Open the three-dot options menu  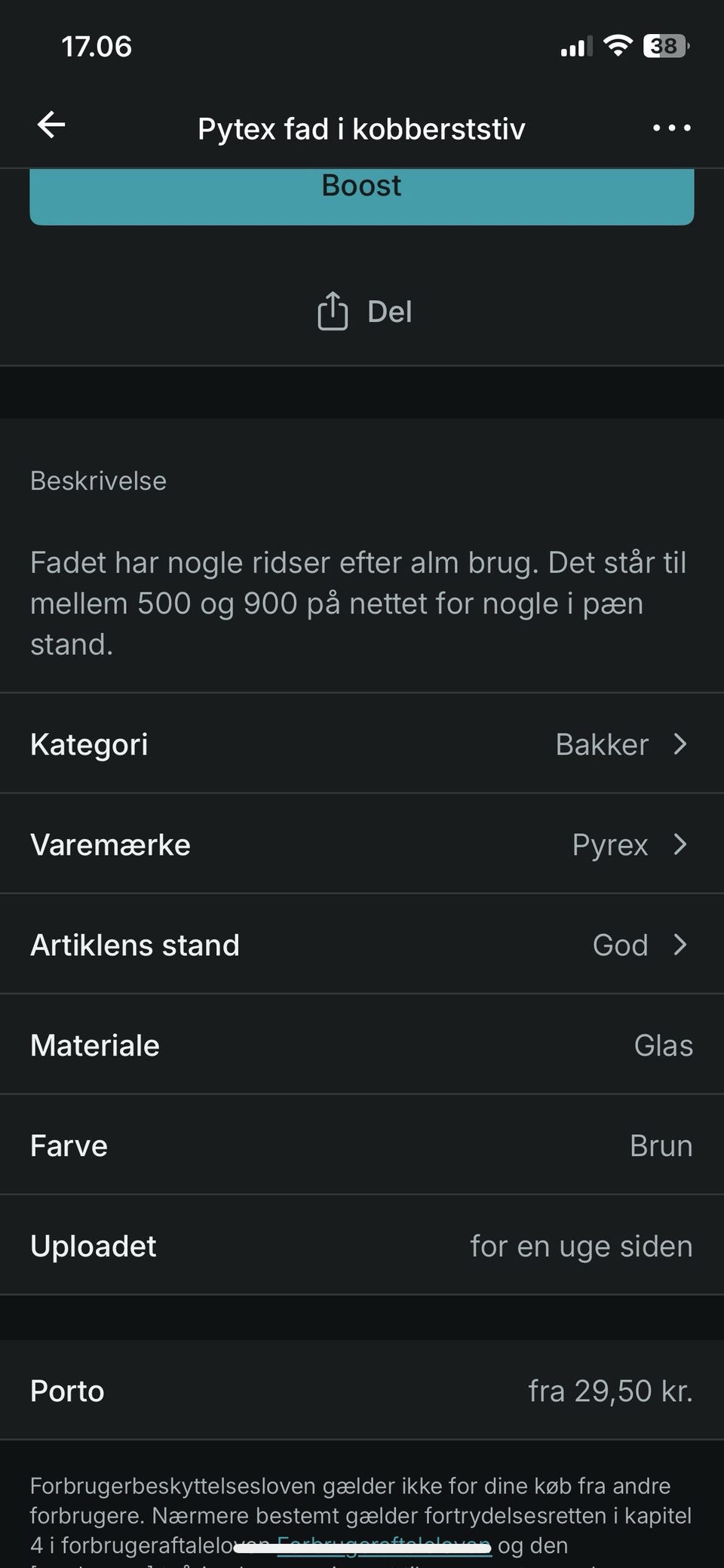(x=670, y=128)
